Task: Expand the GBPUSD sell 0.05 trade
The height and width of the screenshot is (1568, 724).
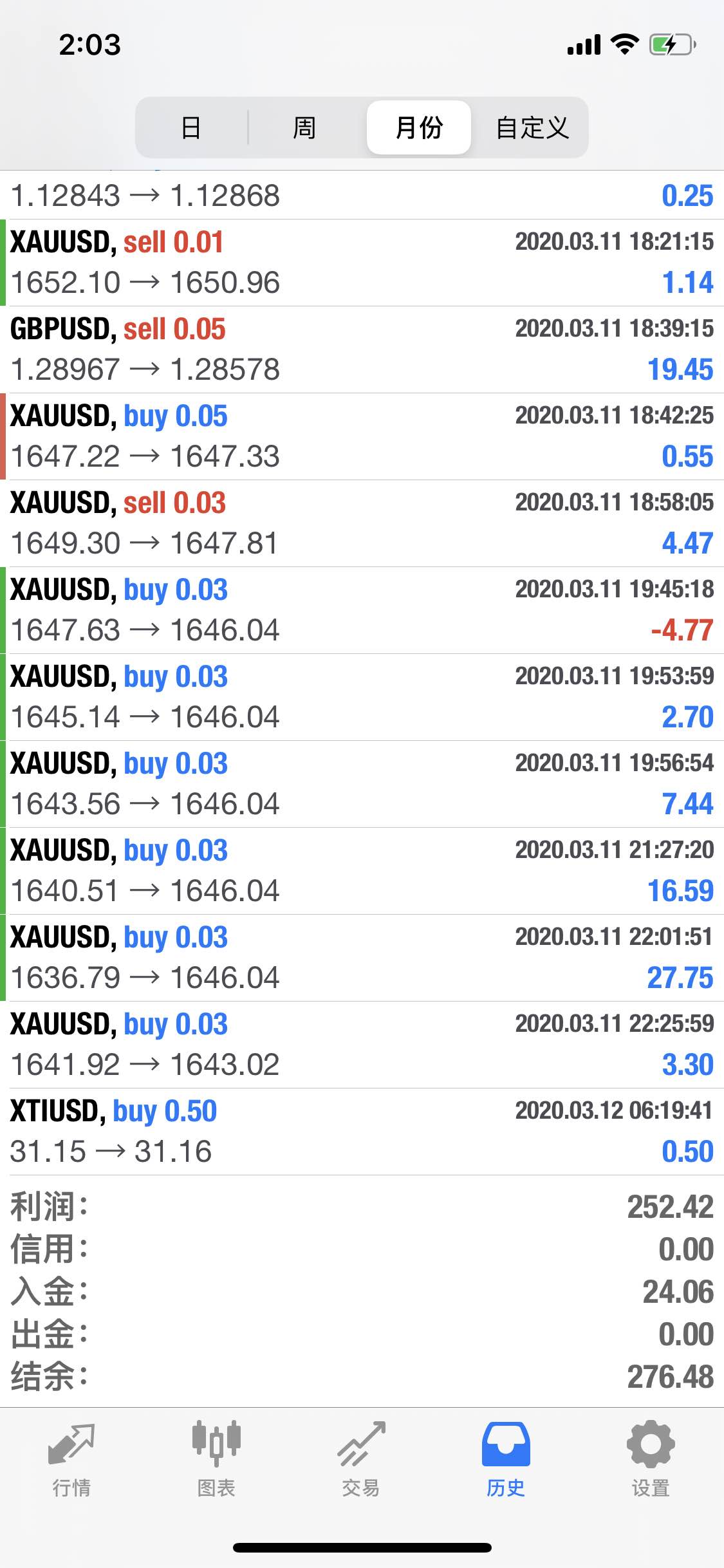Action: pos(362,350)
